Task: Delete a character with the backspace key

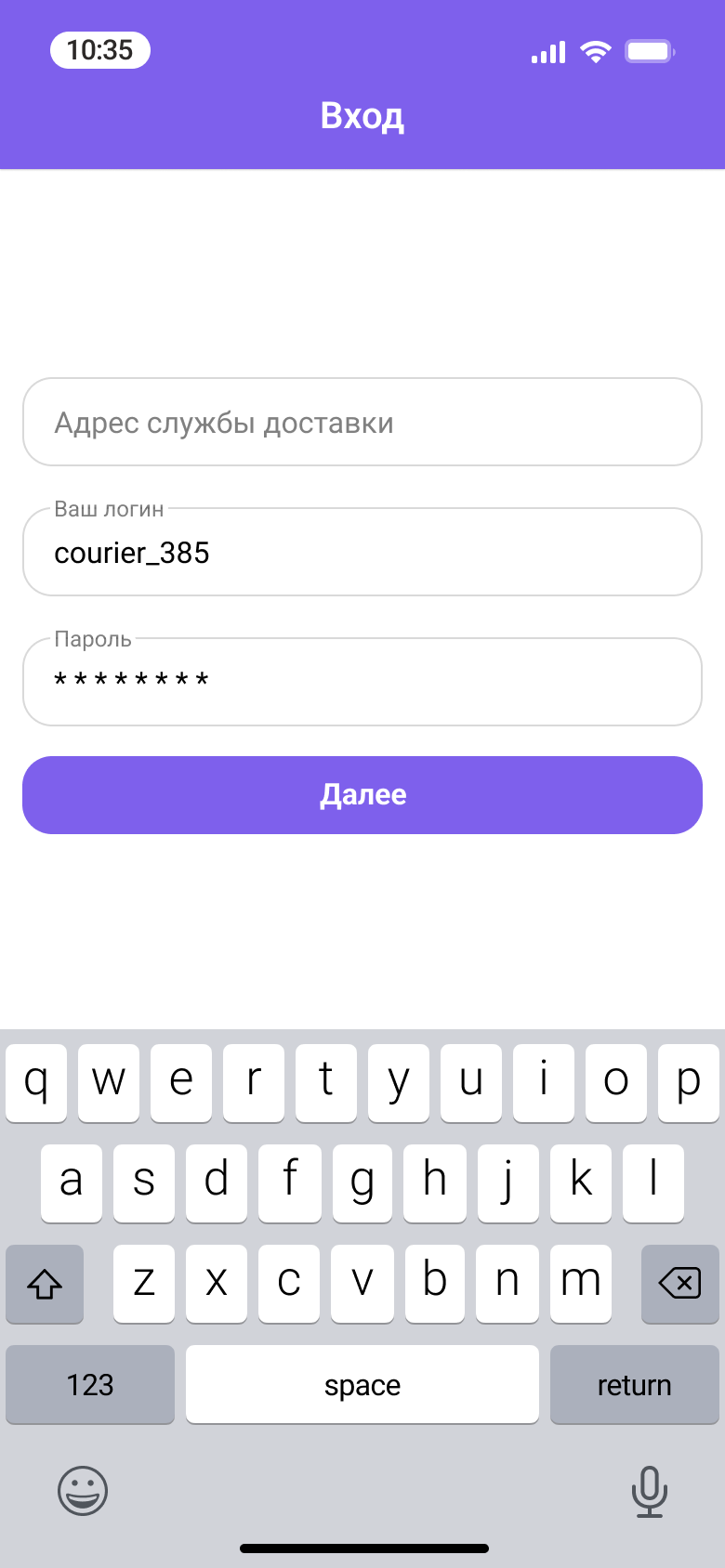Action: pyautogui.click(x=679, y=1284)
